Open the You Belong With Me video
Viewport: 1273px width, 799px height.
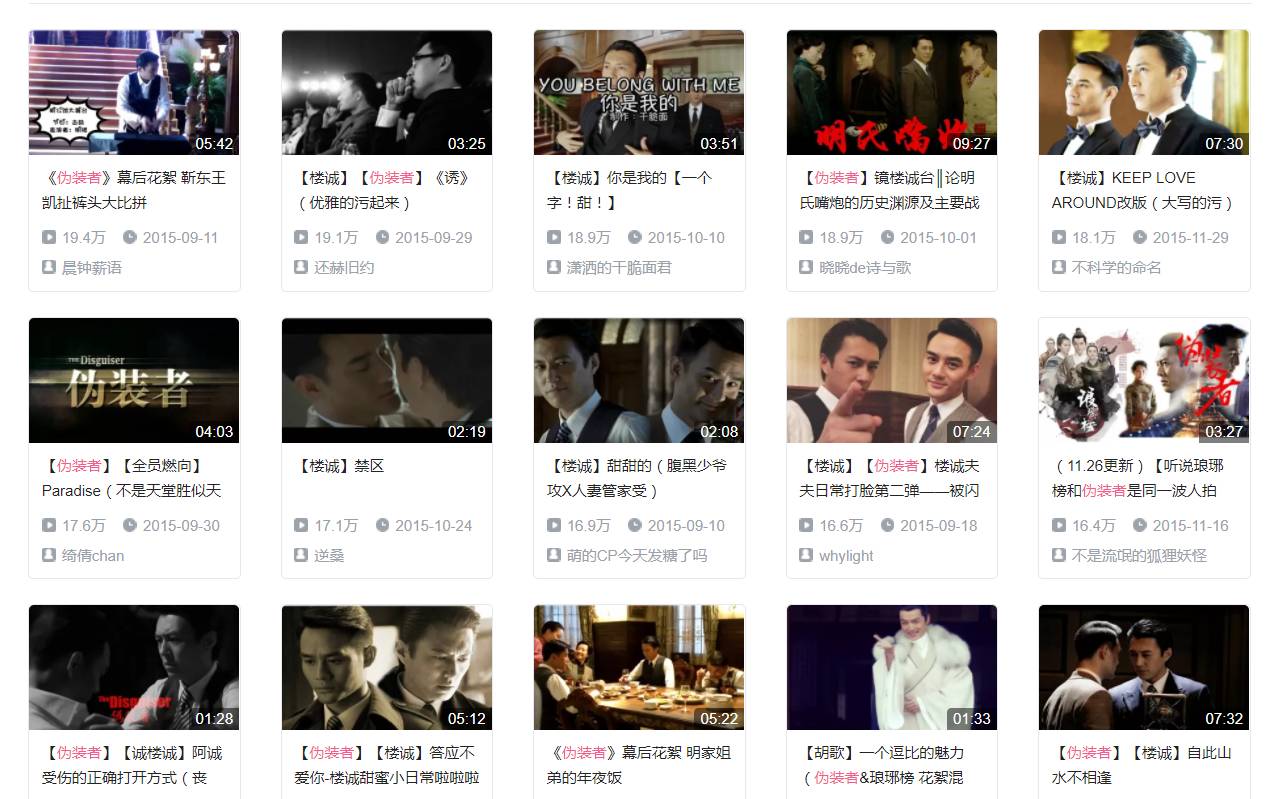tap(639, 92)
